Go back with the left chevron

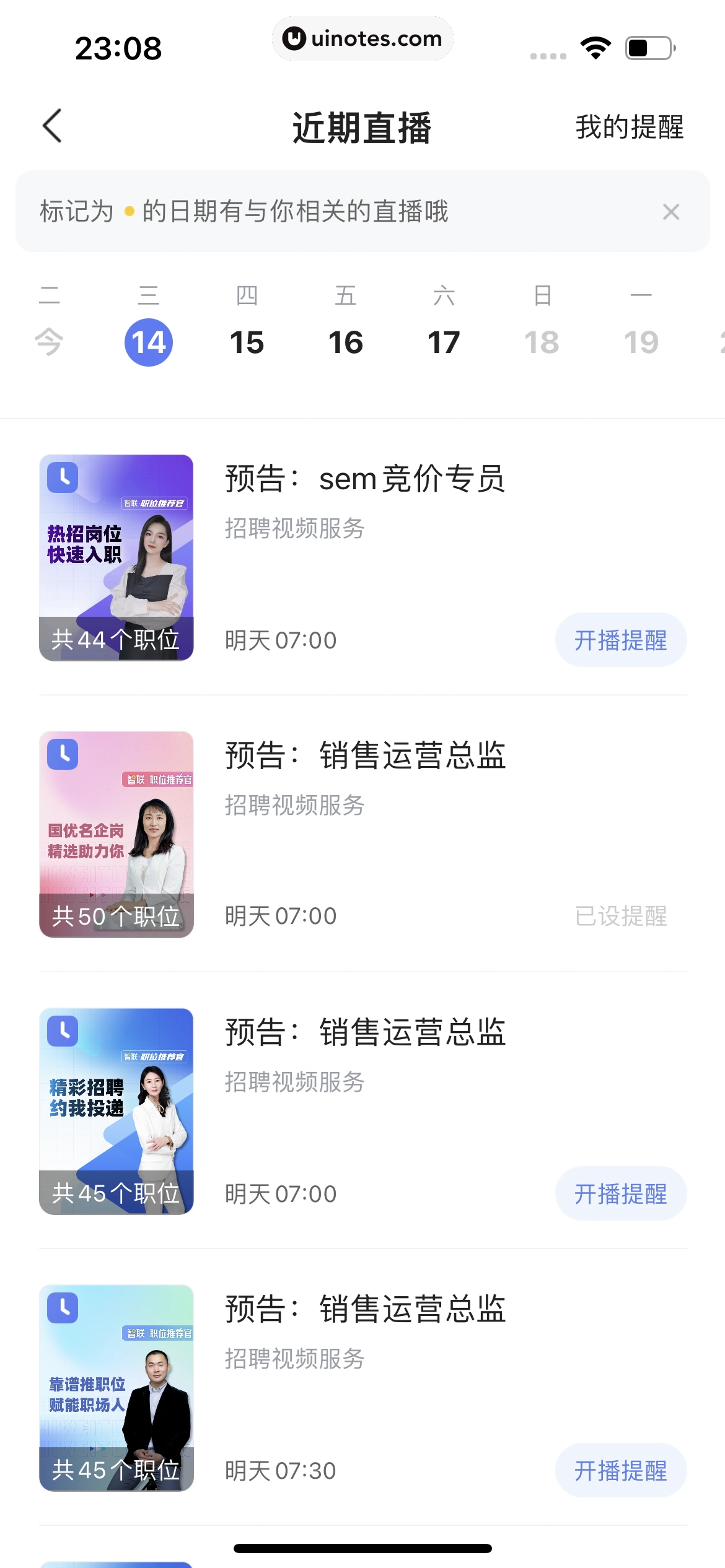click(52, 126)
